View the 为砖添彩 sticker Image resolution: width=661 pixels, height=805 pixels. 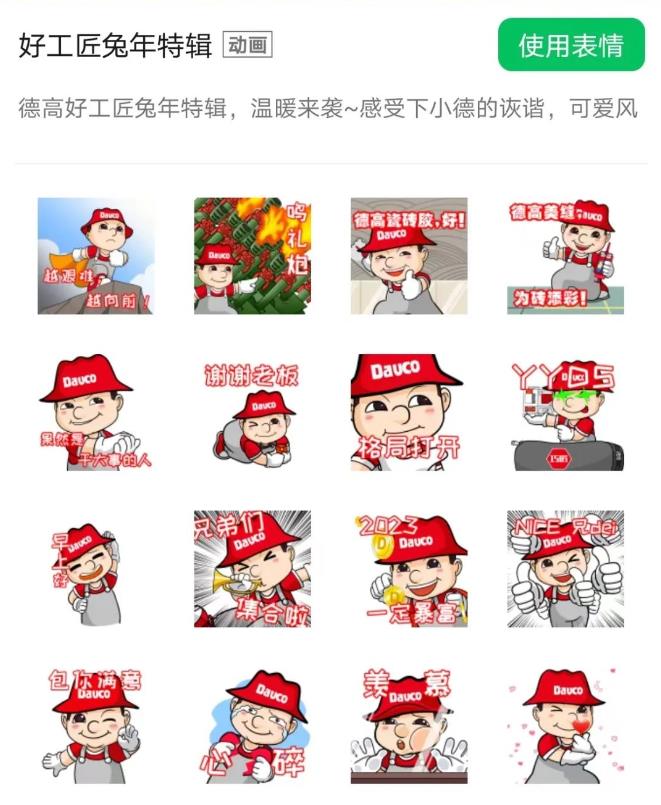[565, 256]
